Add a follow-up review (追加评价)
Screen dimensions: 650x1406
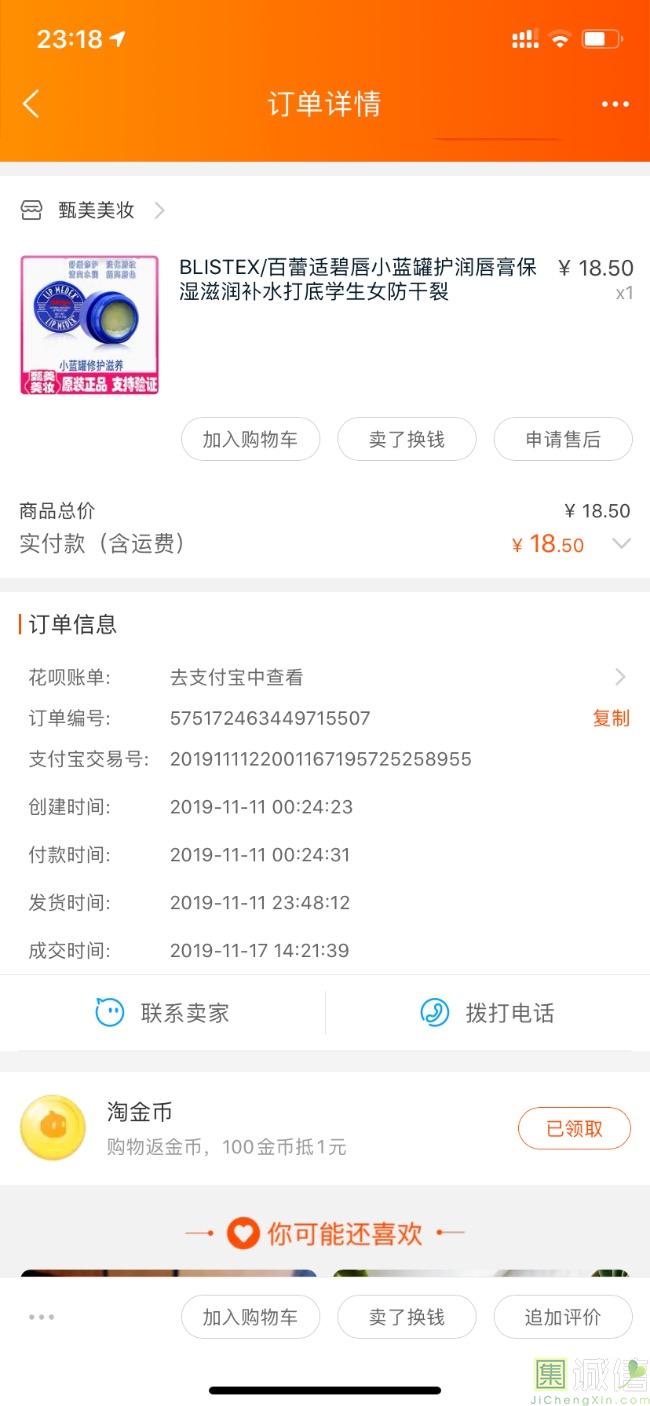(563, 1317)
